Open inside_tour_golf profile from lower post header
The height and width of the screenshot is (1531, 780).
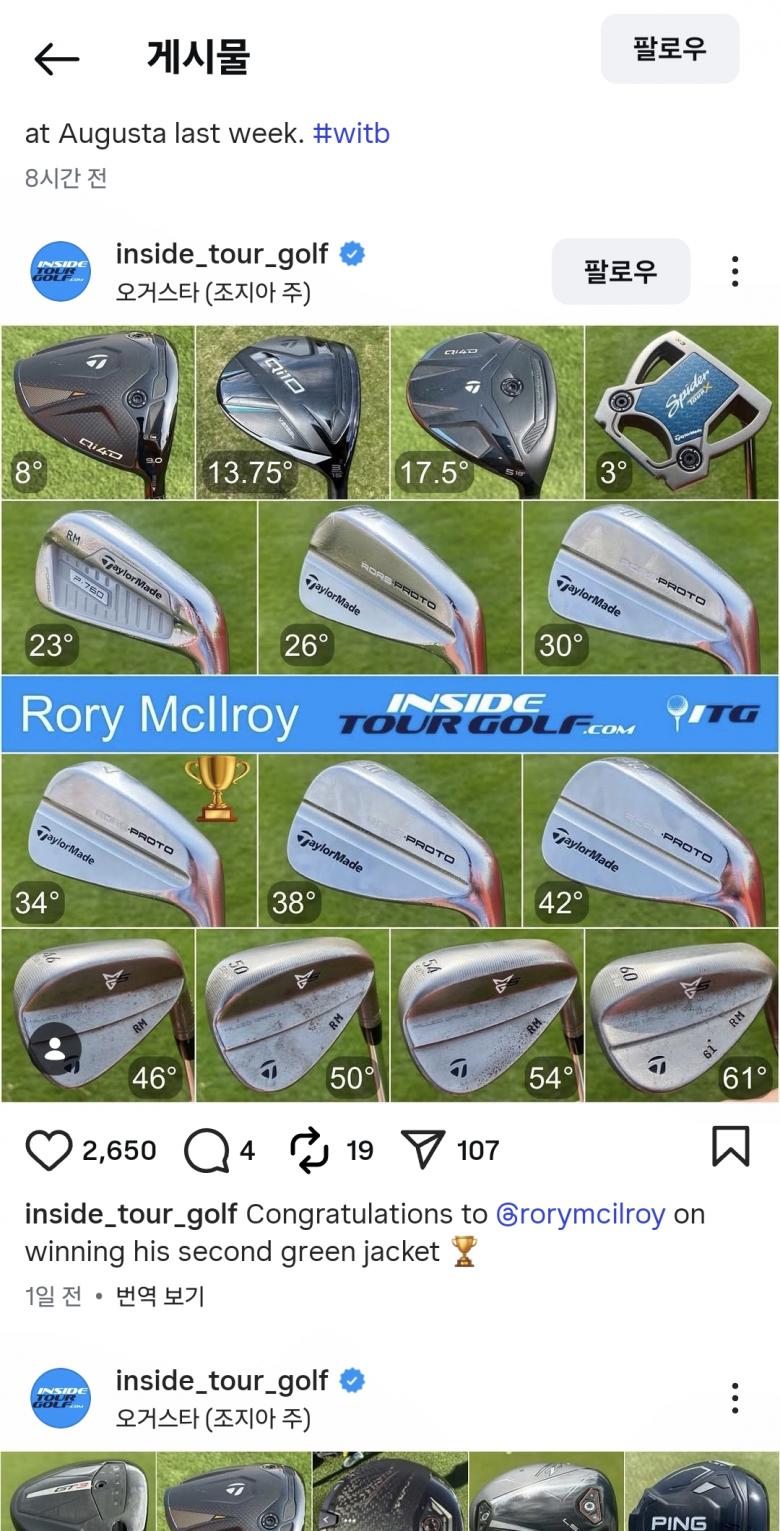click(x=221, y=1381)
